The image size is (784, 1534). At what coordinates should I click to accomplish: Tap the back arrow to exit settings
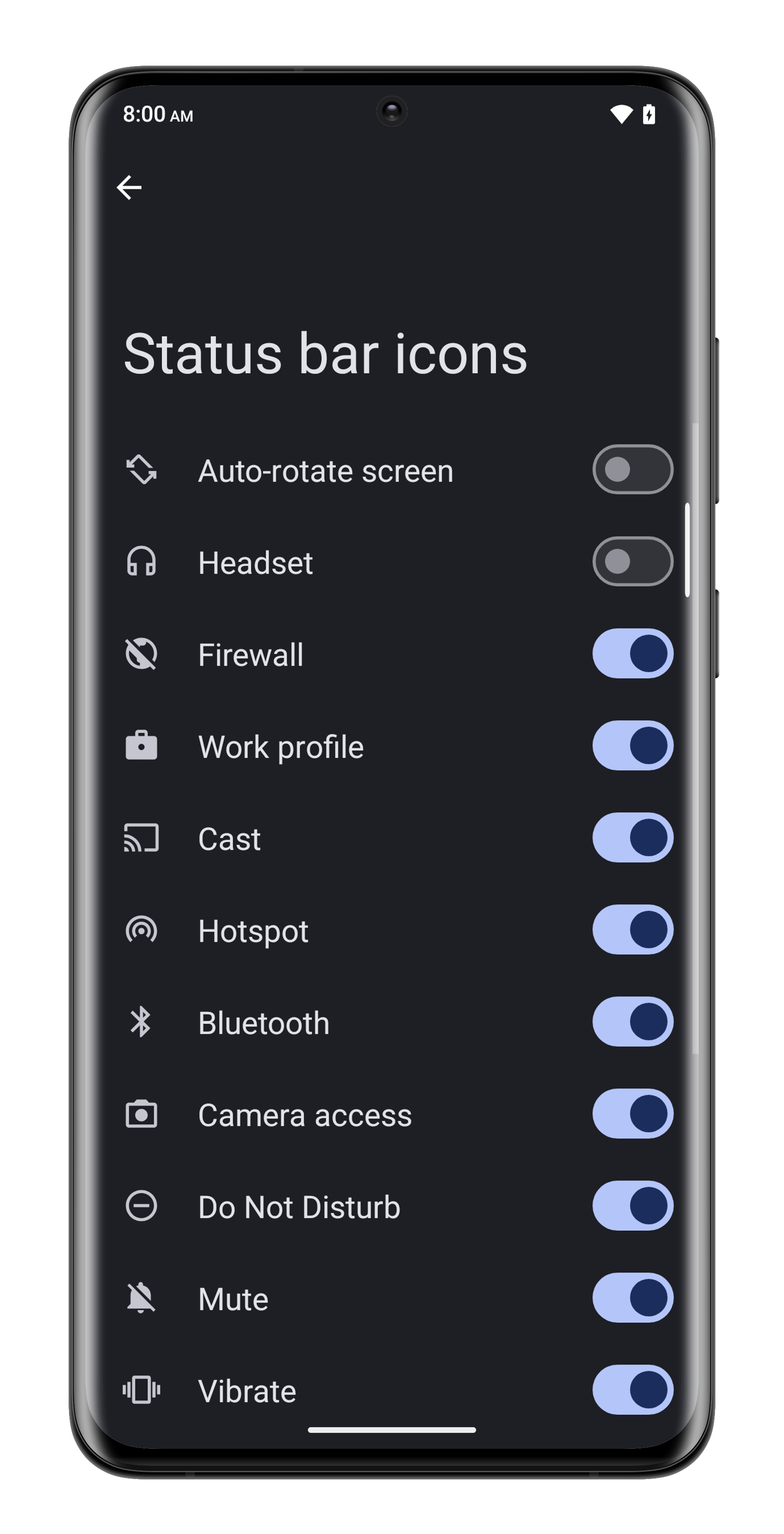[x=130, y=187]
